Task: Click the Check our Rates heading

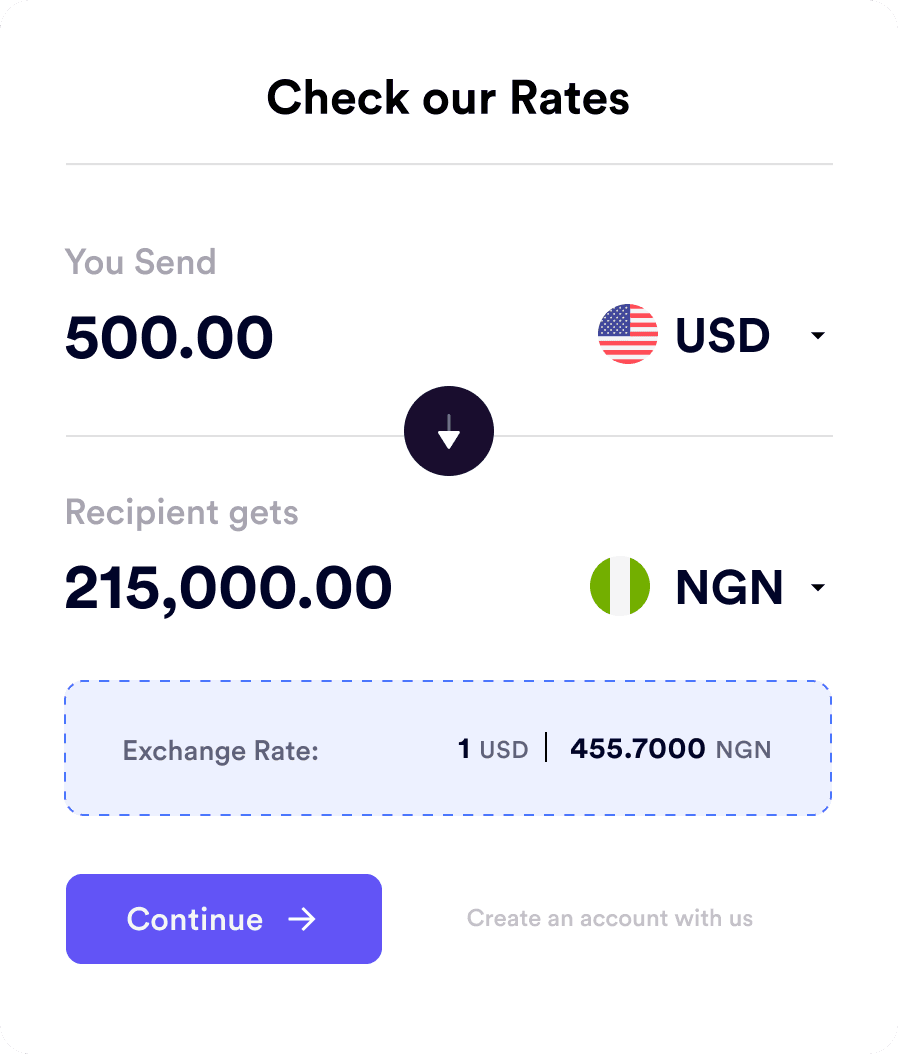Action: click(x=448, y=97)
